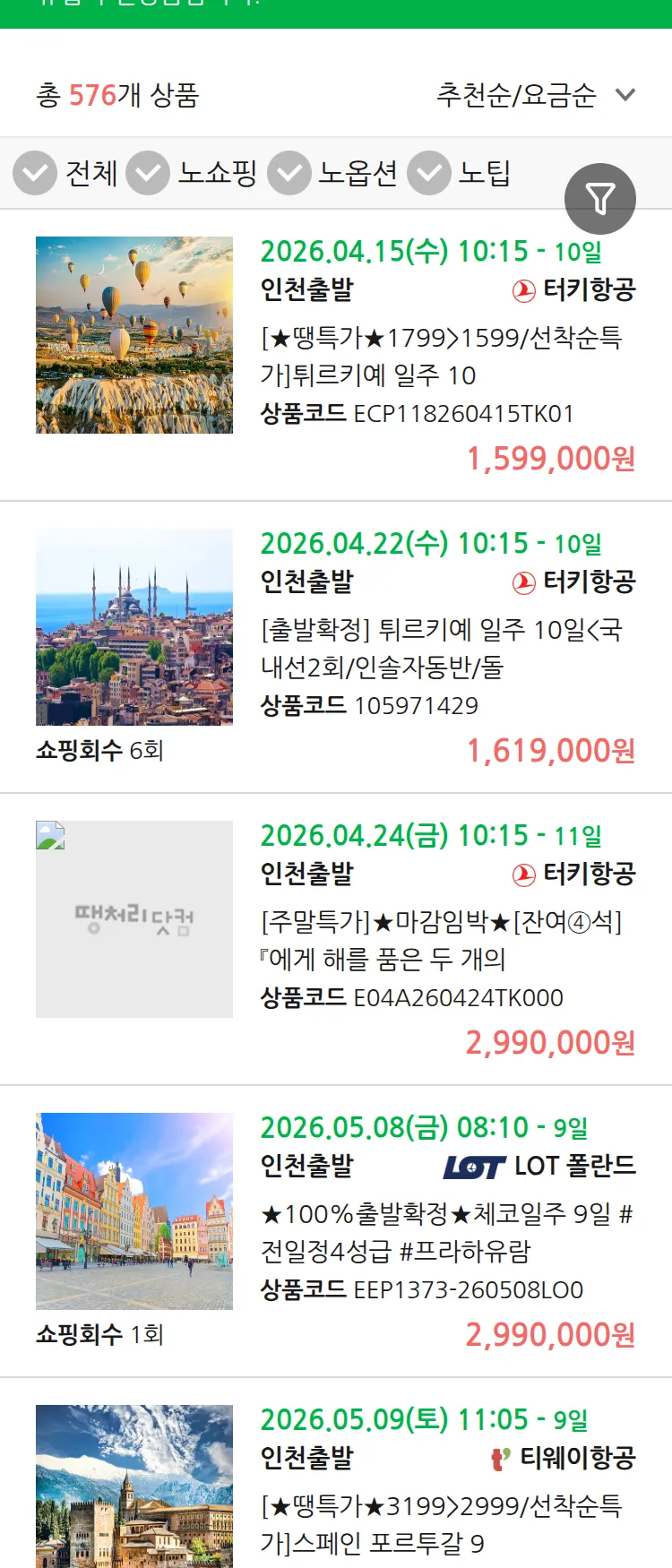This screenshot has height=1568, width=672.
Task: Expand sorting options via the chevron arrow
Action: pyautogui.click(x=625, y=95)
